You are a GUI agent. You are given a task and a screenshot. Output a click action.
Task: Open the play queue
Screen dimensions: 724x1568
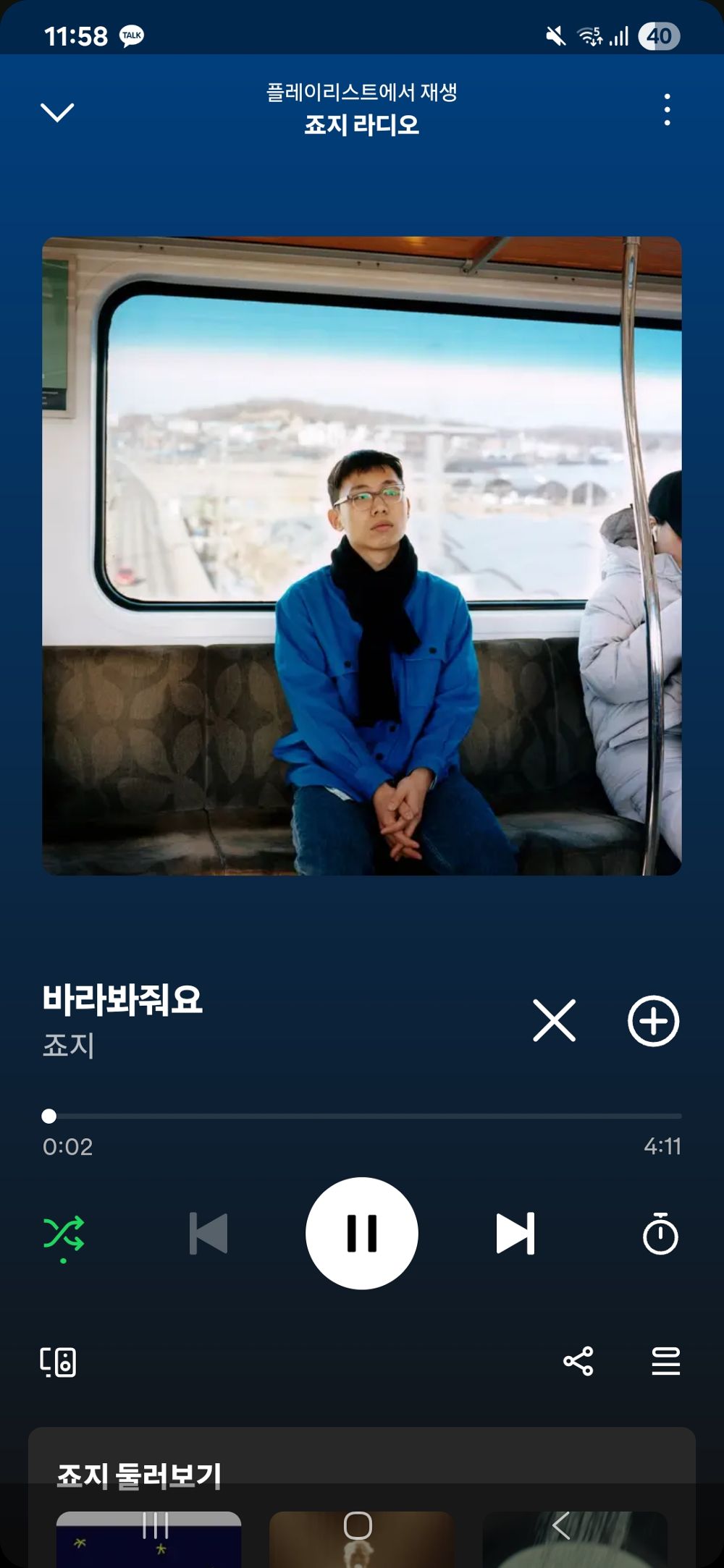pyautogui.click(x=663, y=1363)
